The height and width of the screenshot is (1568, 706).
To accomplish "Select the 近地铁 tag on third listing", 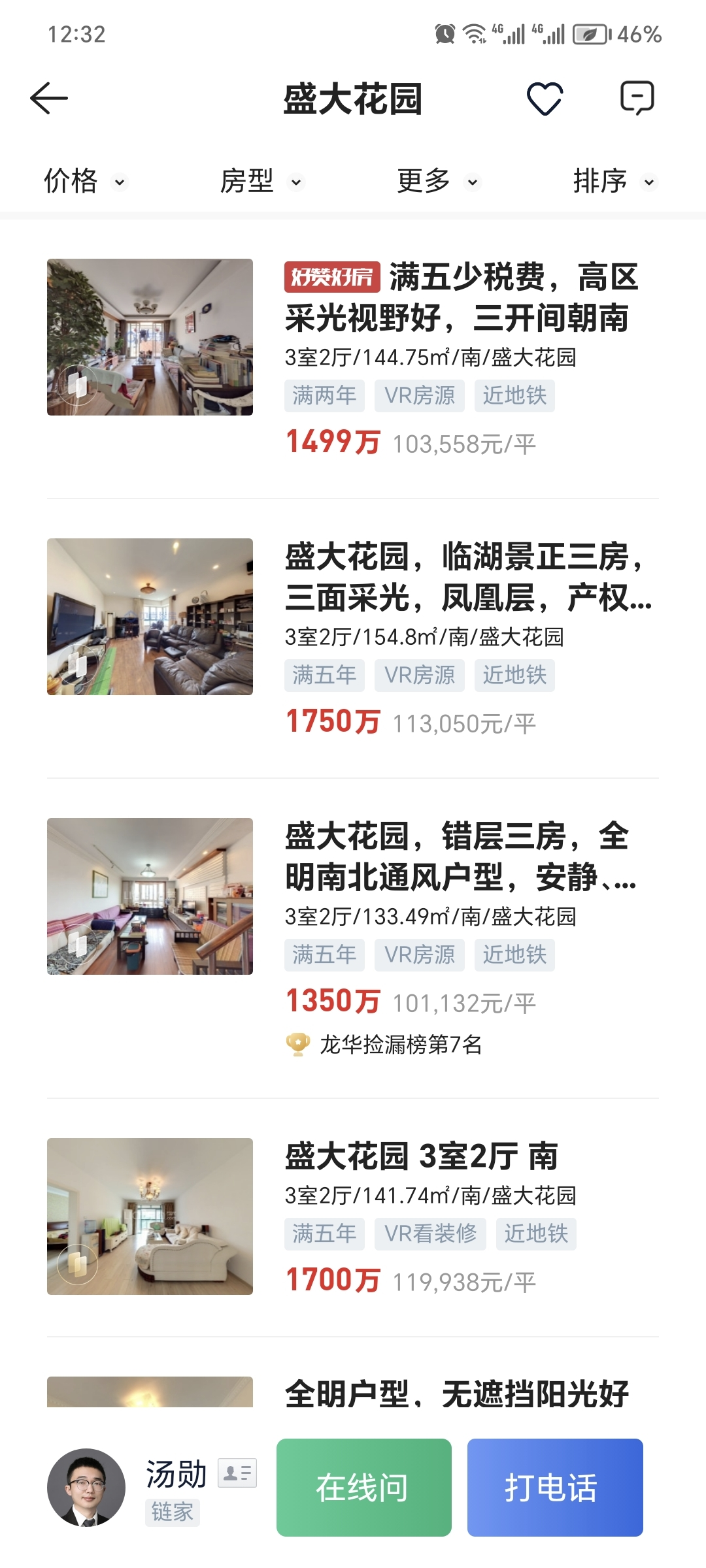I will (514, 955).
